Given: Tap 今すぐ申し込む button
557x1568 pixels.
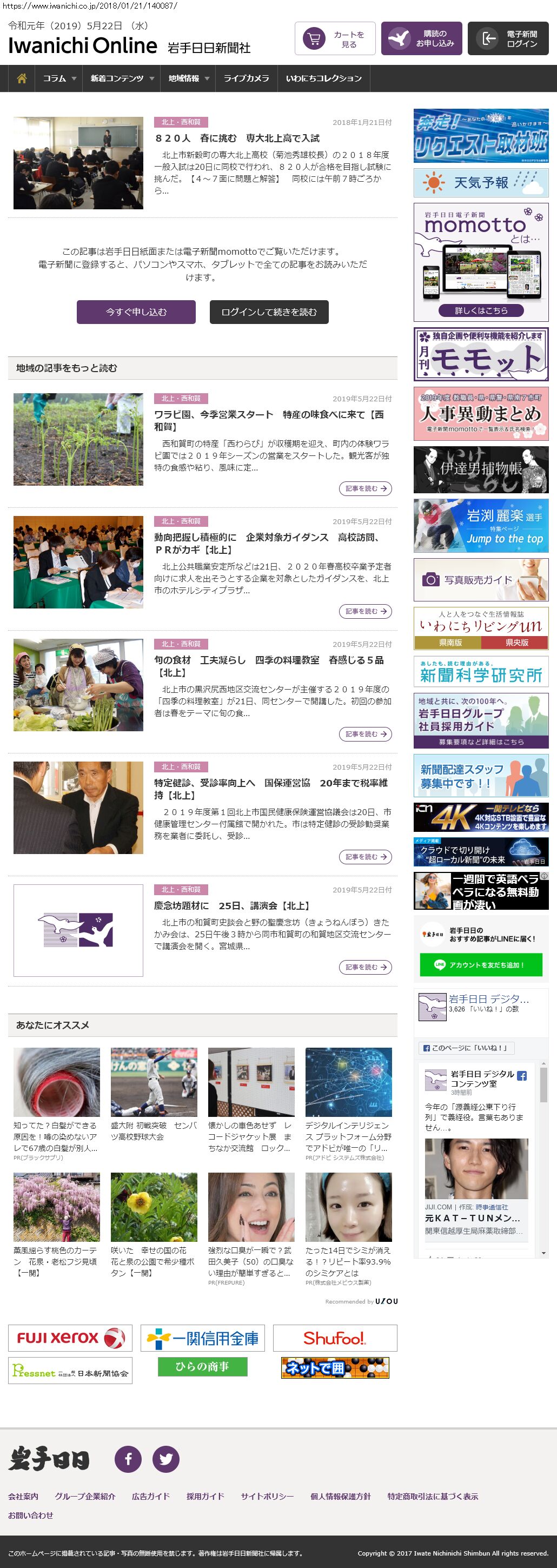Looking at the screenshot, I should 136,312.
